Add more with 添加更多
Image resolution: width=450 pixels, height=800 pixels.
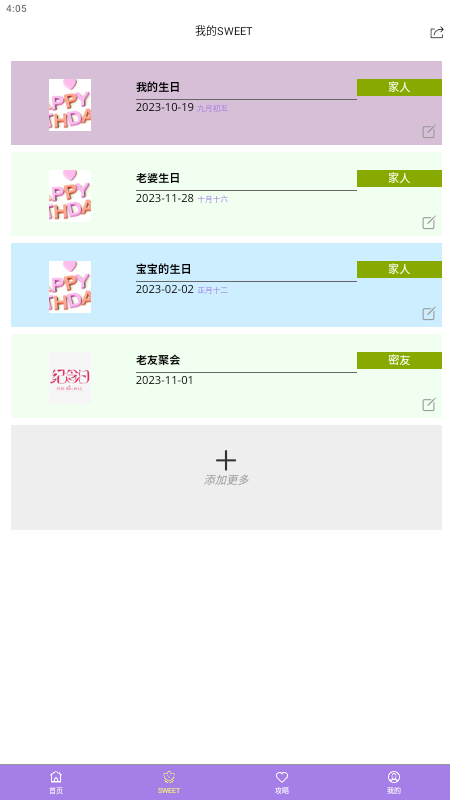coord(226,477)
